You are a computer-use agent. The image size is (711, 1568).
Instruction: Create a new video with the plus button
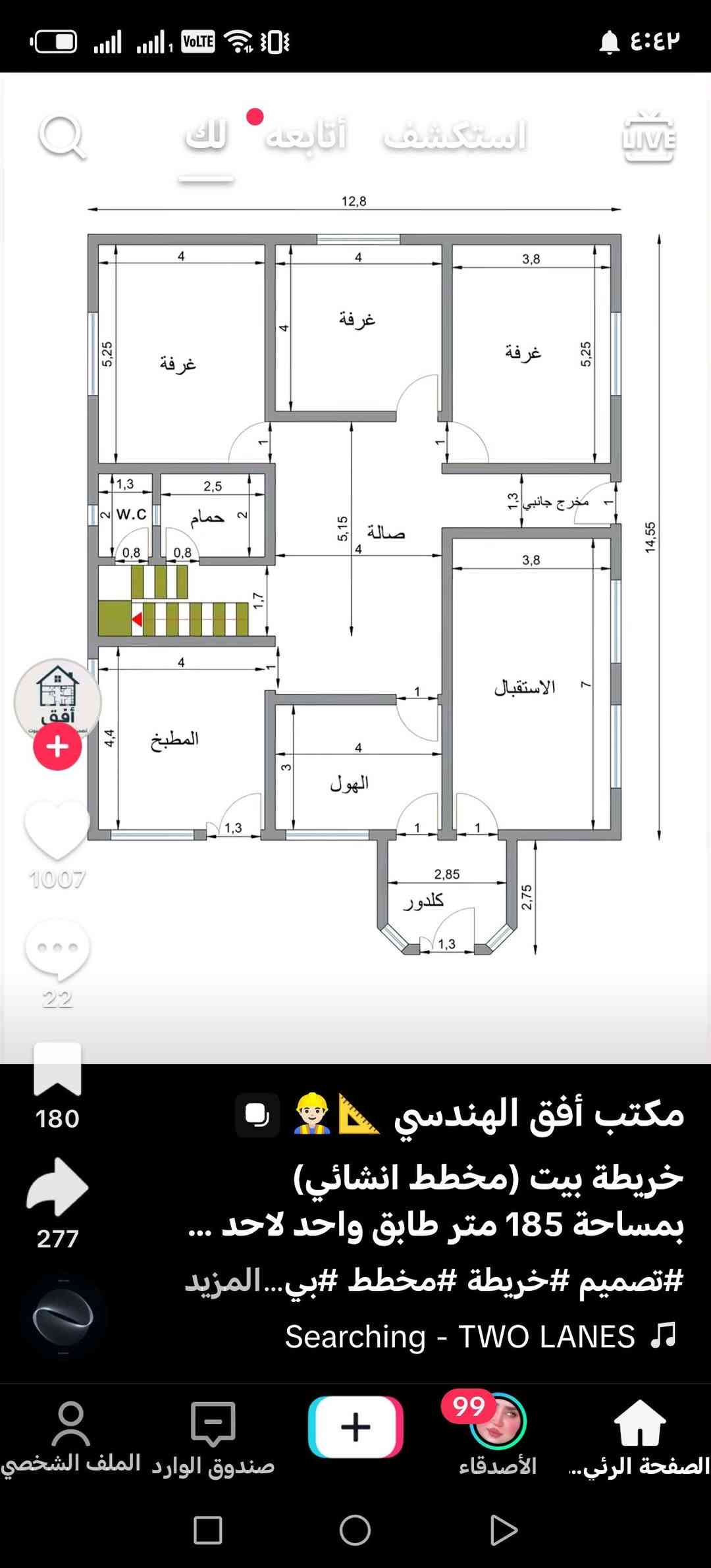coord(355,1427)
